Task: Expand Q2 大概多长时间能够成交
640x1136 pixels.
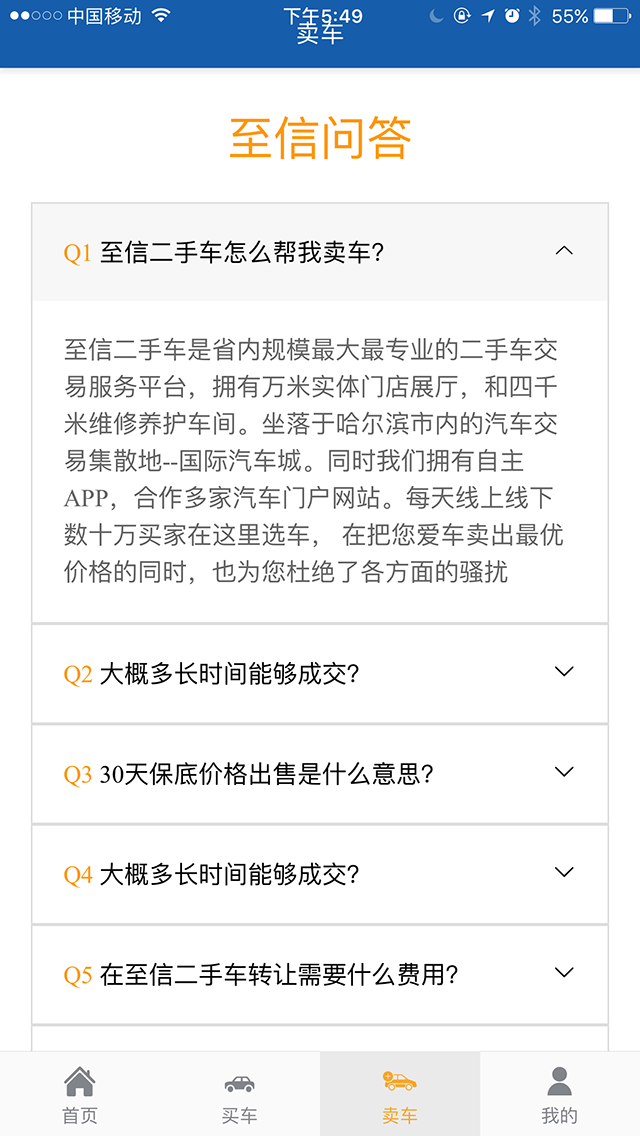Action: click(x=564, y=672)
